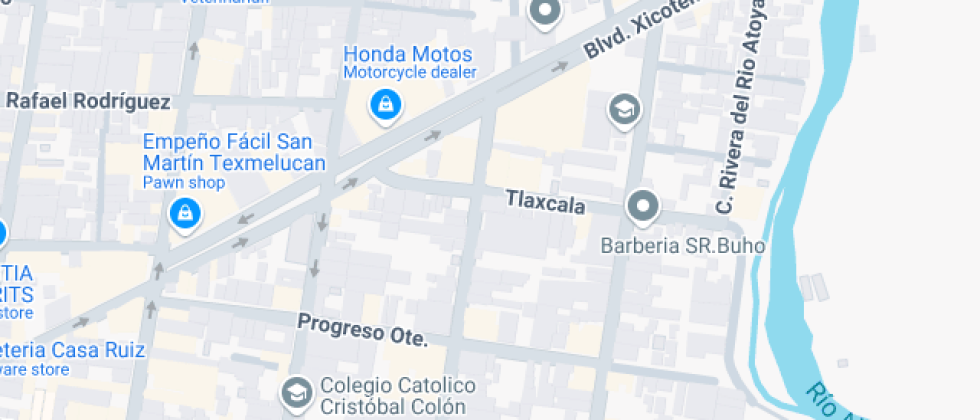
Task: Tap the school pin near Blvd. Xicoténcatl
Action: [x=625, y=109]
